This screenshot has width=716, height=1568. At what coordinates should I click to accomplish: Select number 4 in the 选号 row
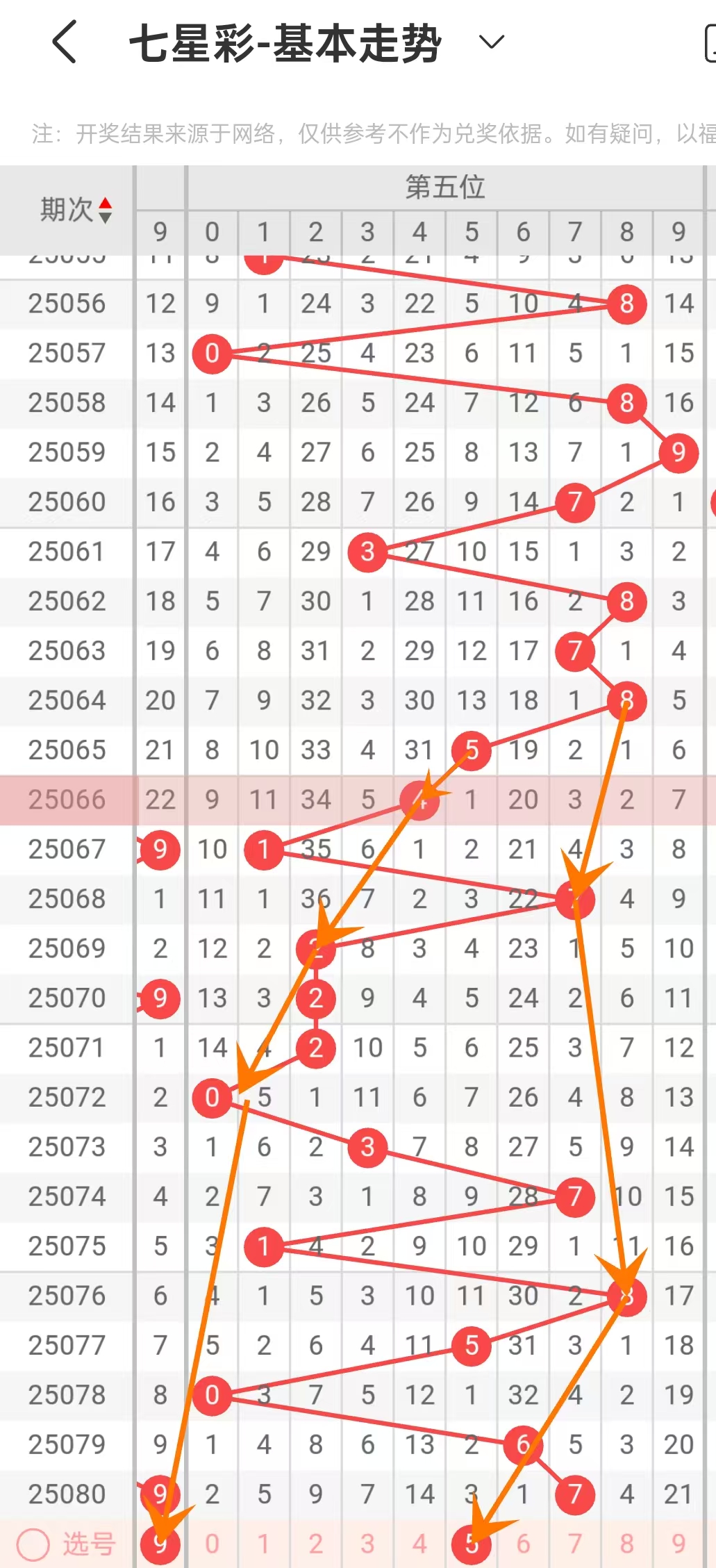(x=419, y=1544)
